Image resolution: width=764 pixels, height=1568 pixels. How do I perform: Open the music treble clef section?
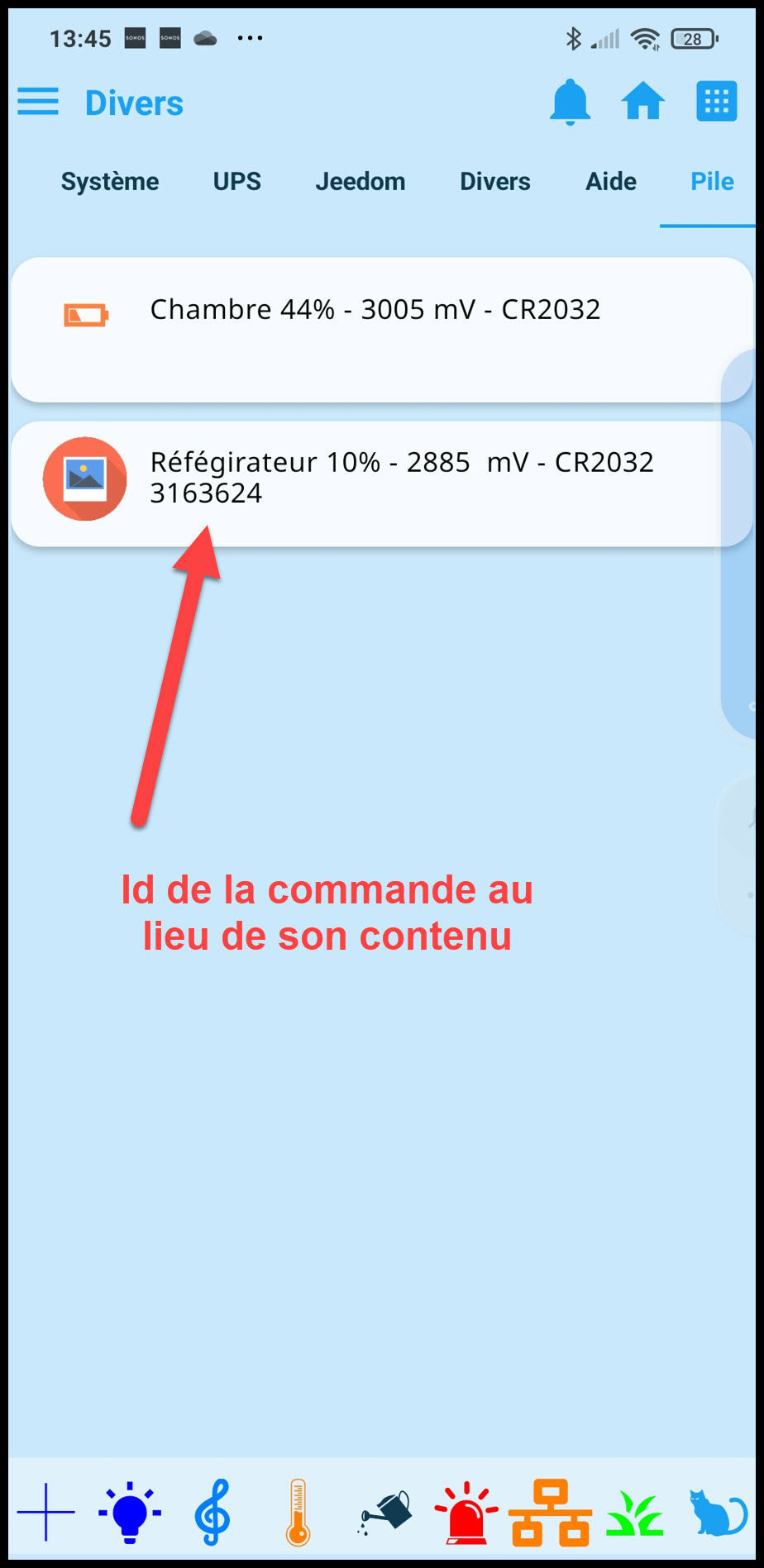pos(212,1512)
